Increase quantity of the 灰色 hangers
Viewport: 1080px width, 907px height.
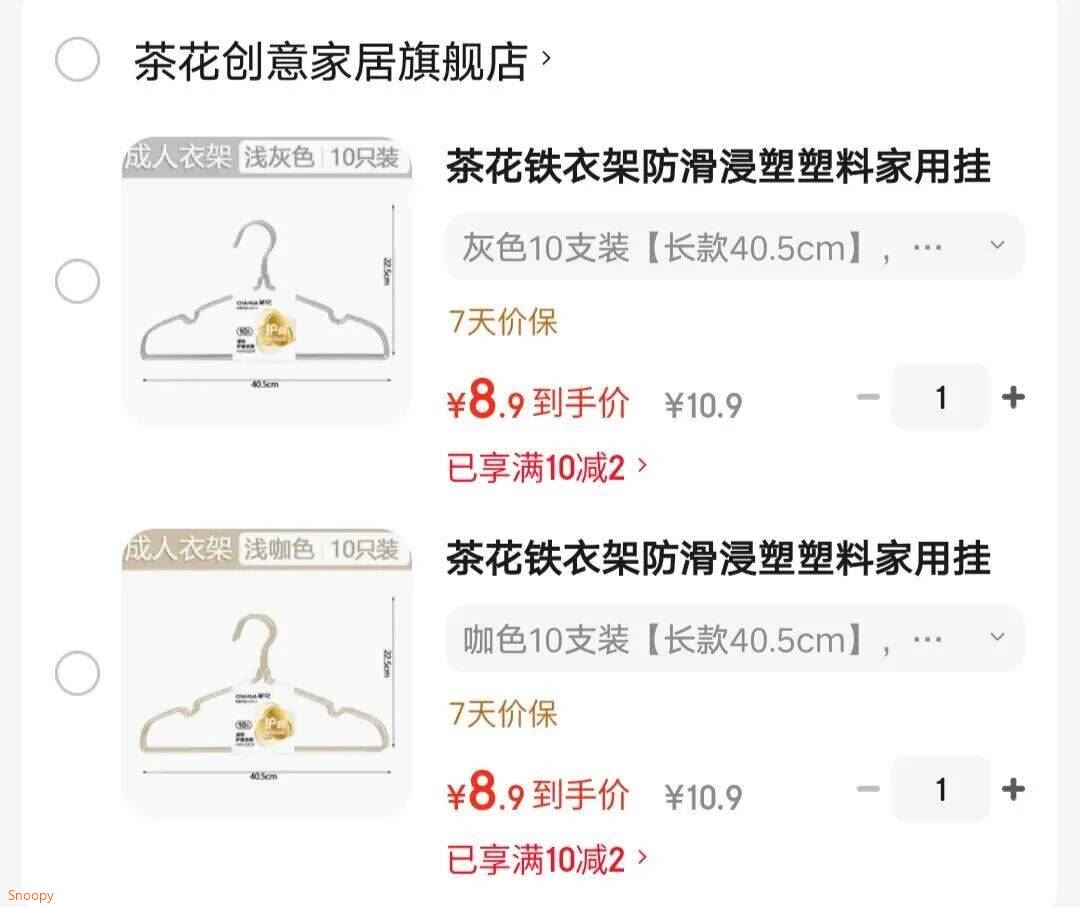(x=1013, y=397)
